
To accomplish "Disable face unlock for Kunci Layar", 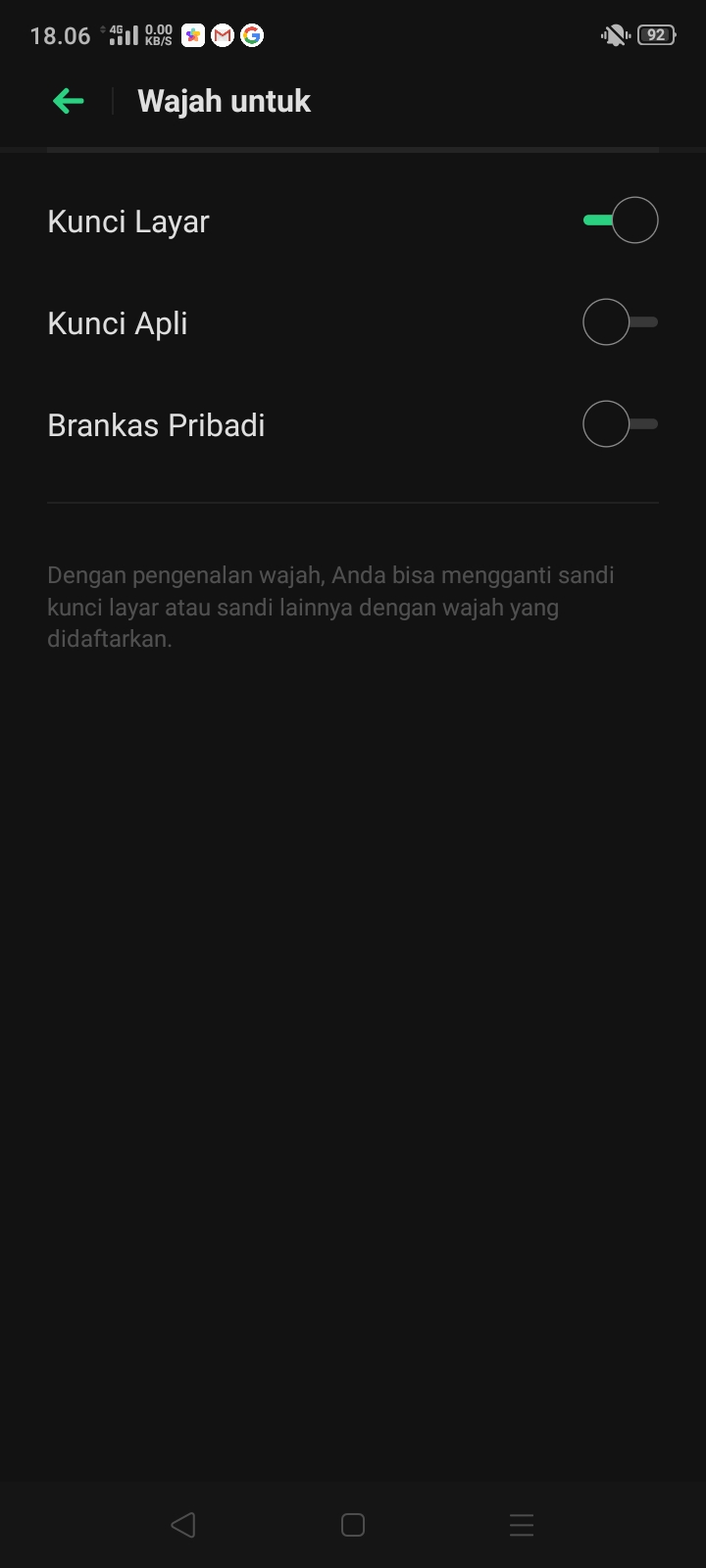I will click(x=621, y=220).
